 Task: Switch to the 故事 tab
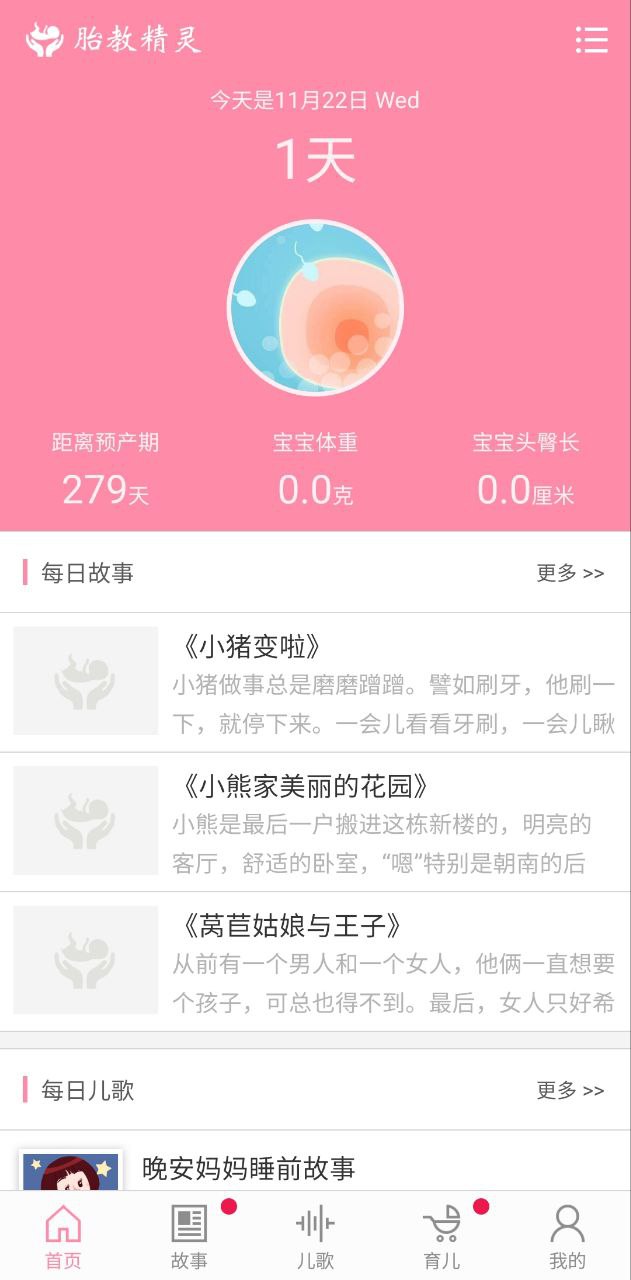click(x=189, y=1236)
